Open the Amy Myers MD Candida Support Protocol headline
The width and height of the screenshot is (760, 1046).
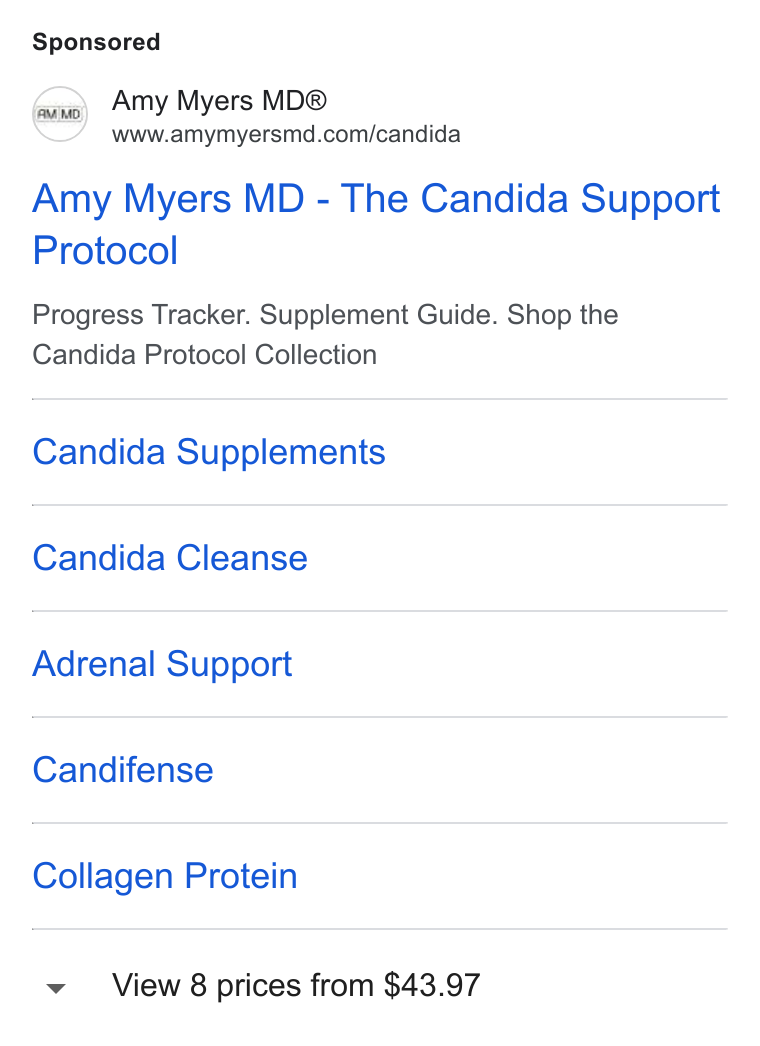(376, 224)
